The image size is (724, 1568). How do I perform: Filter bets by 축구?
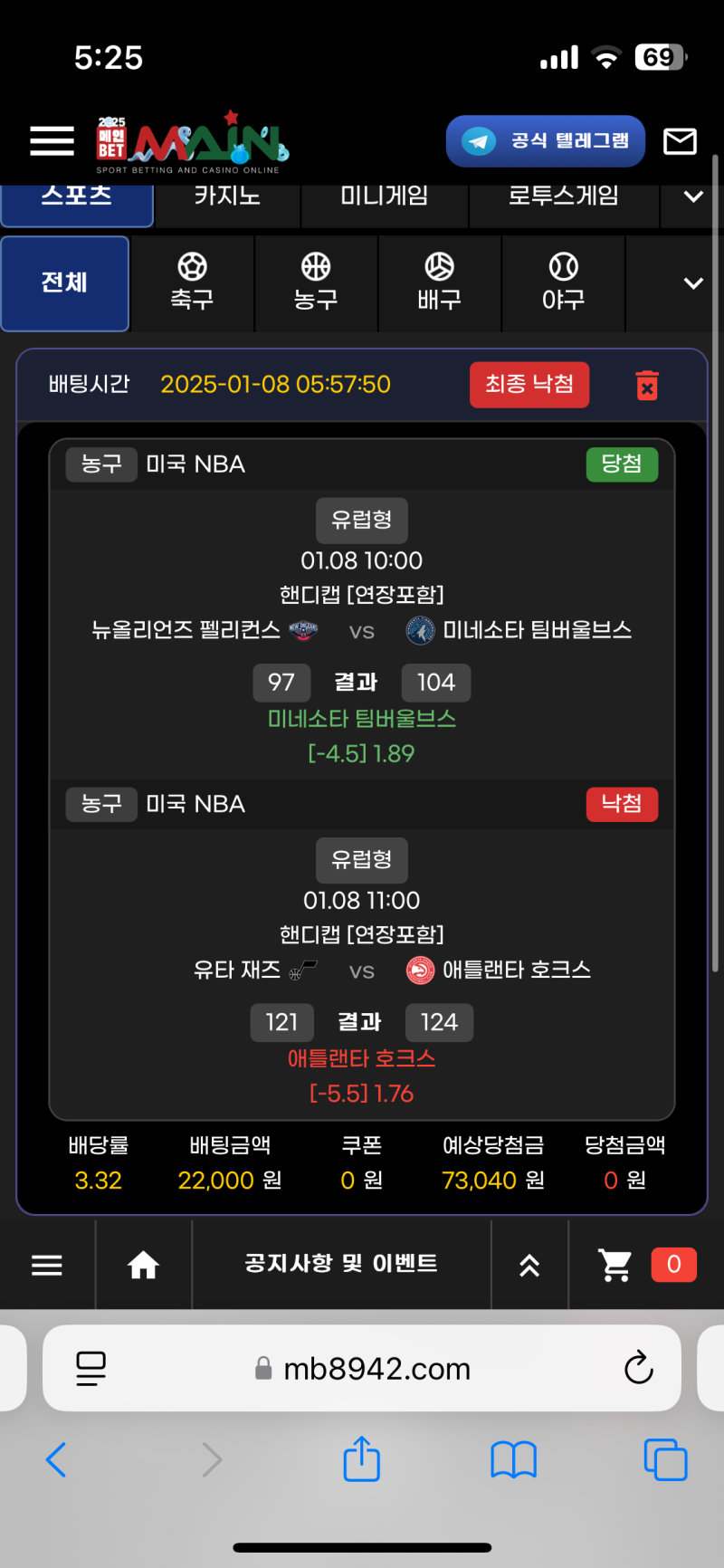coord(192,283)
